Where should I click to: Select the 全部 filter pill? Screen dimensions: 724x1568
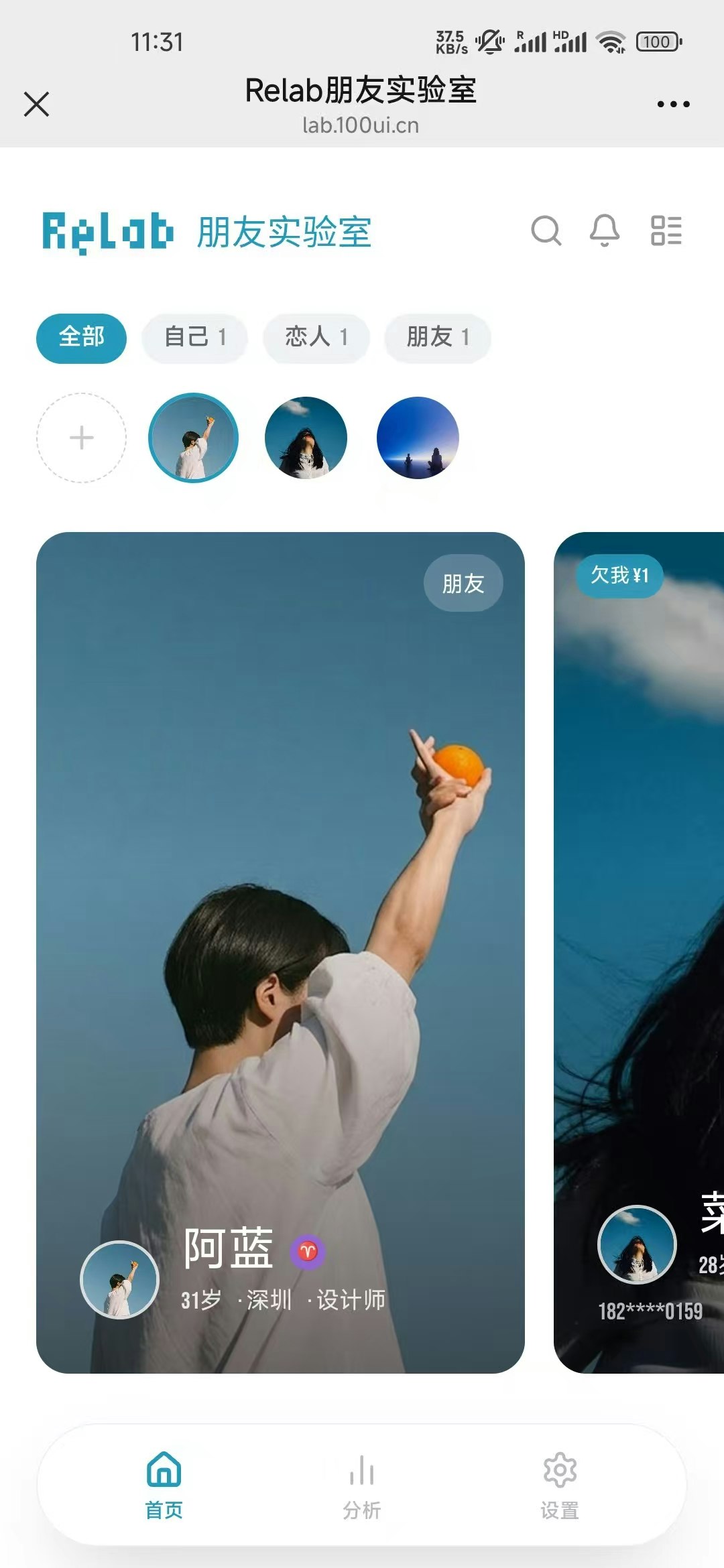coord(82,338)
